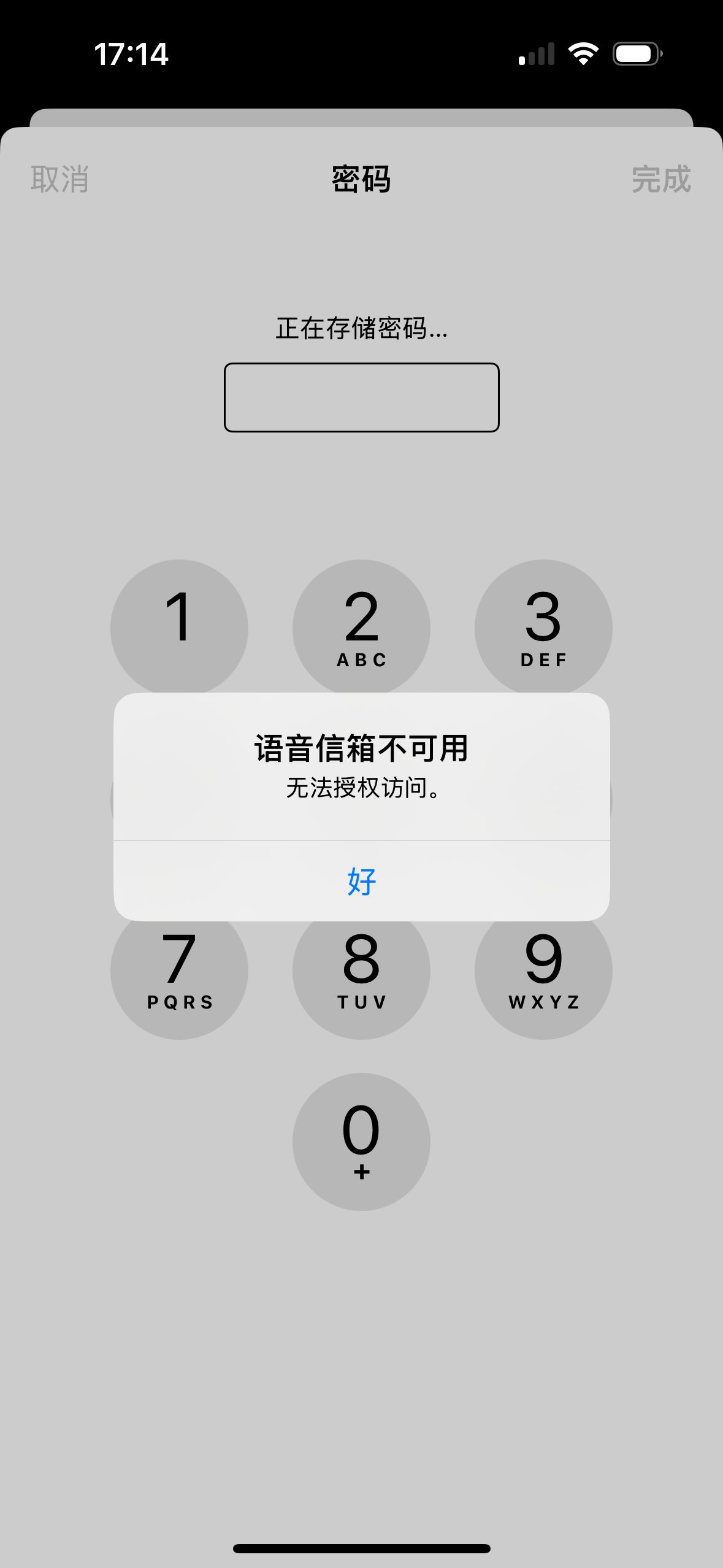Dismiss the voicemail alert with 好
Viewport: 723px width, 1568px height.
[x=361, y=881]
